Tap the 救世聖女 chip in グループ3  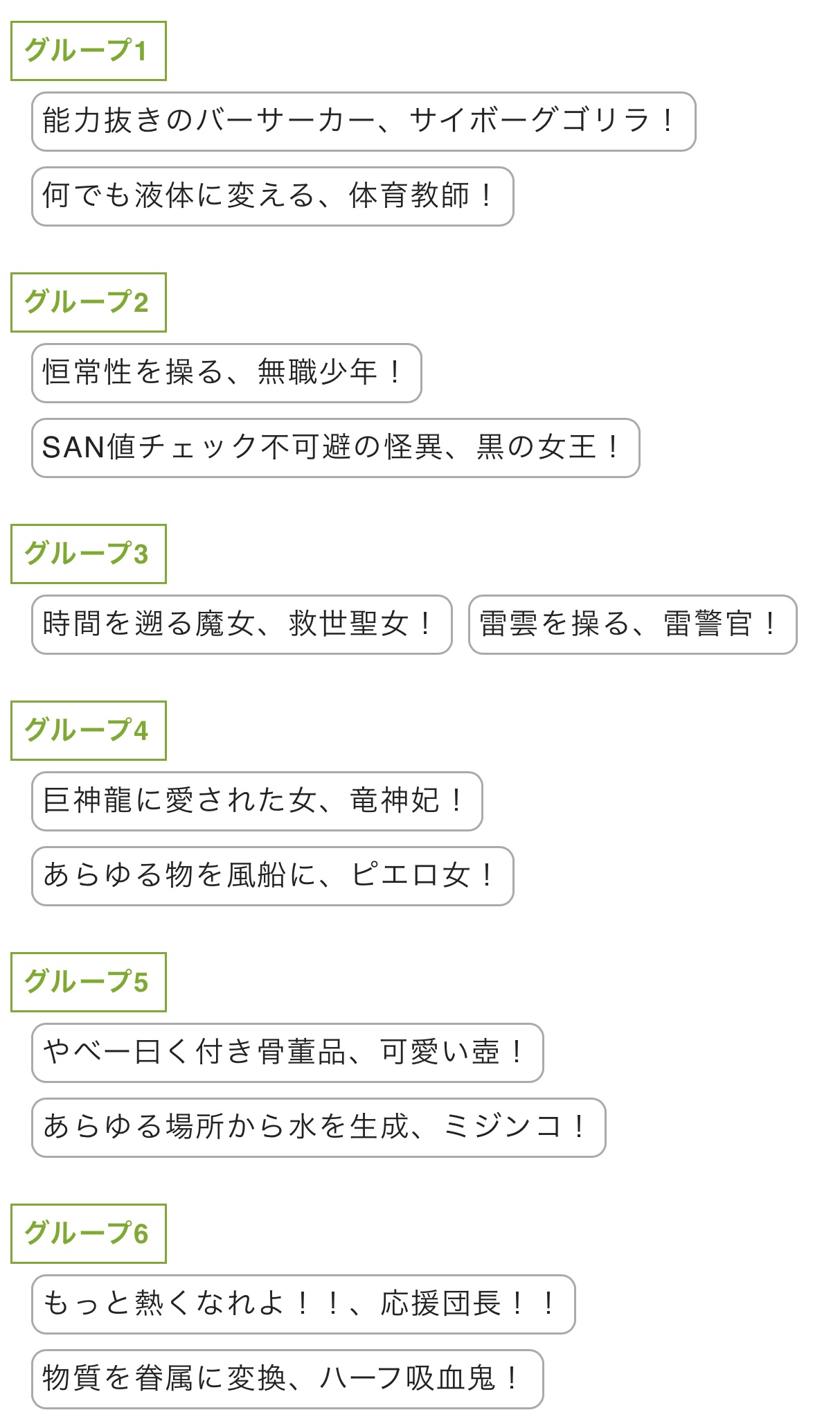click(242, 624)
